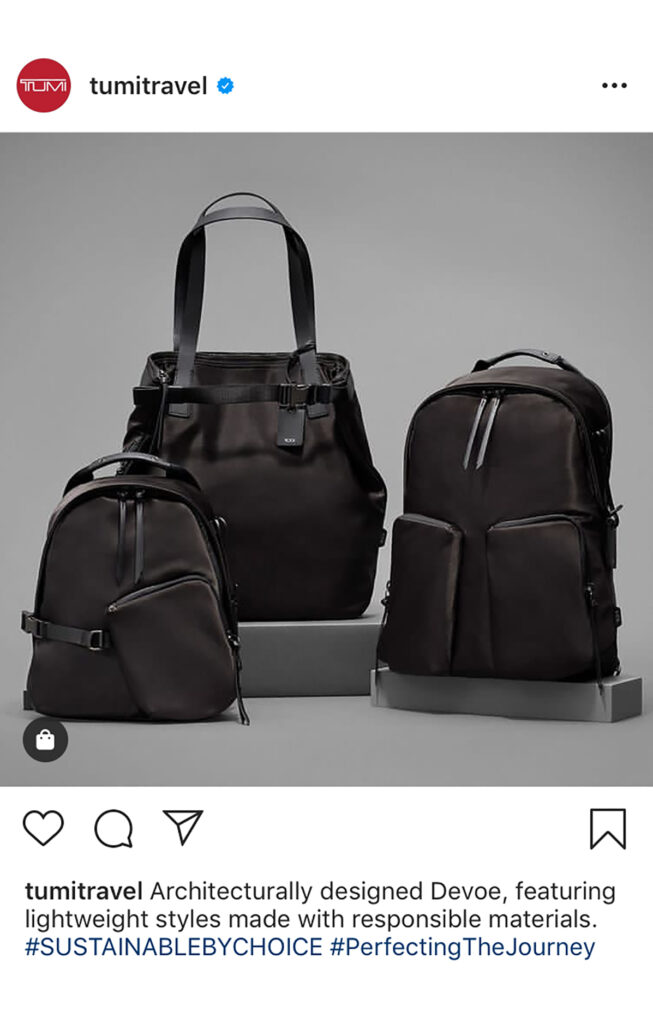The width and height of the screenshot is (653, 1024).
Task: Open the #PerfectingTheJourney hashtag
Action: pyautogui.click(x=462, y=947)
